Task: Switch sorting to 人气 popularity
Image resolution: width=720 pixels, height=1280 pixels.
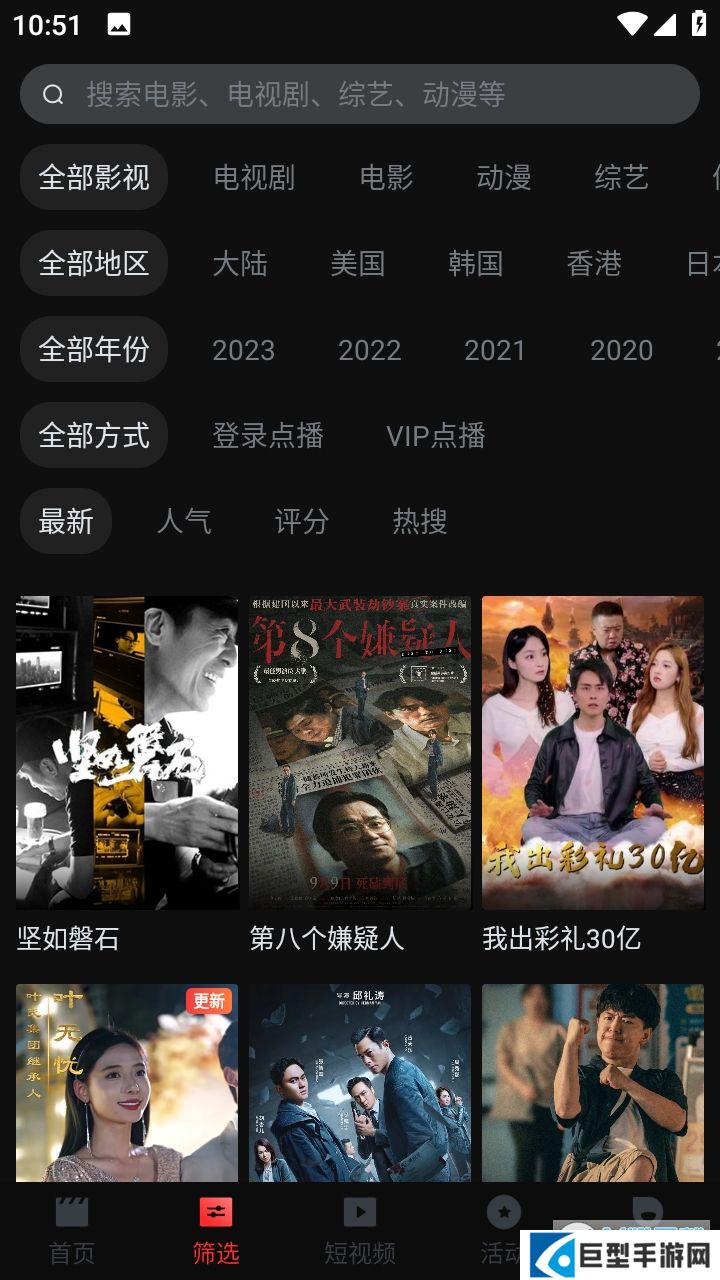Action: point(184,521)
